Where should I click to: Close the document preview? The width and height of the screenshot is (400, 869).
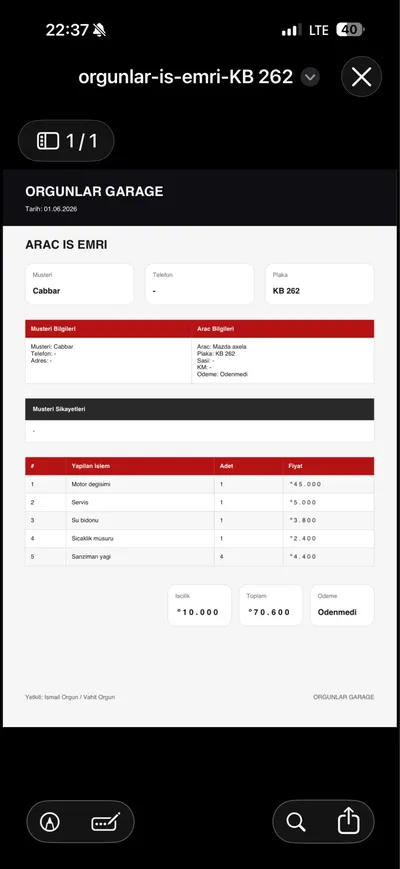(361, 77)
